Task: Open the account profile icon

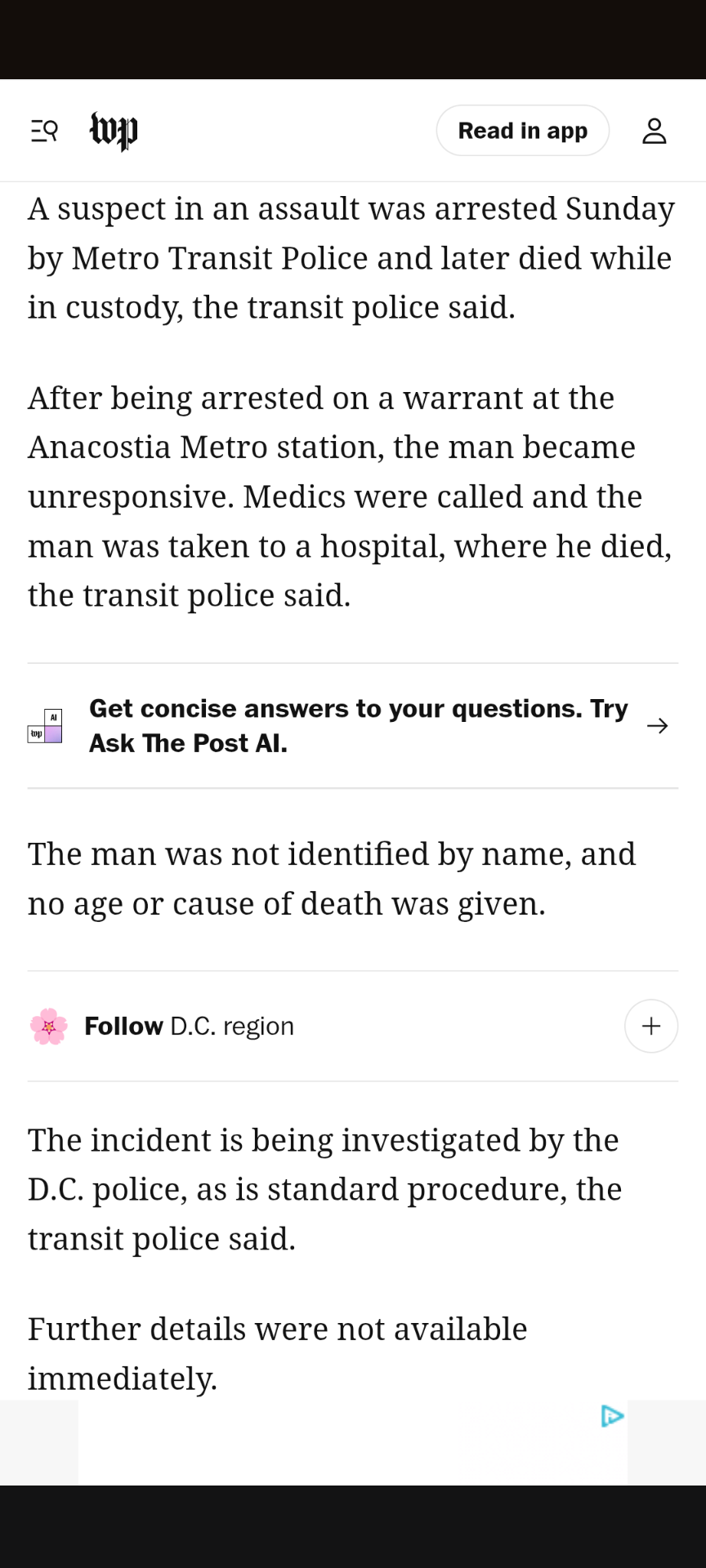Action: click(654, 131)
